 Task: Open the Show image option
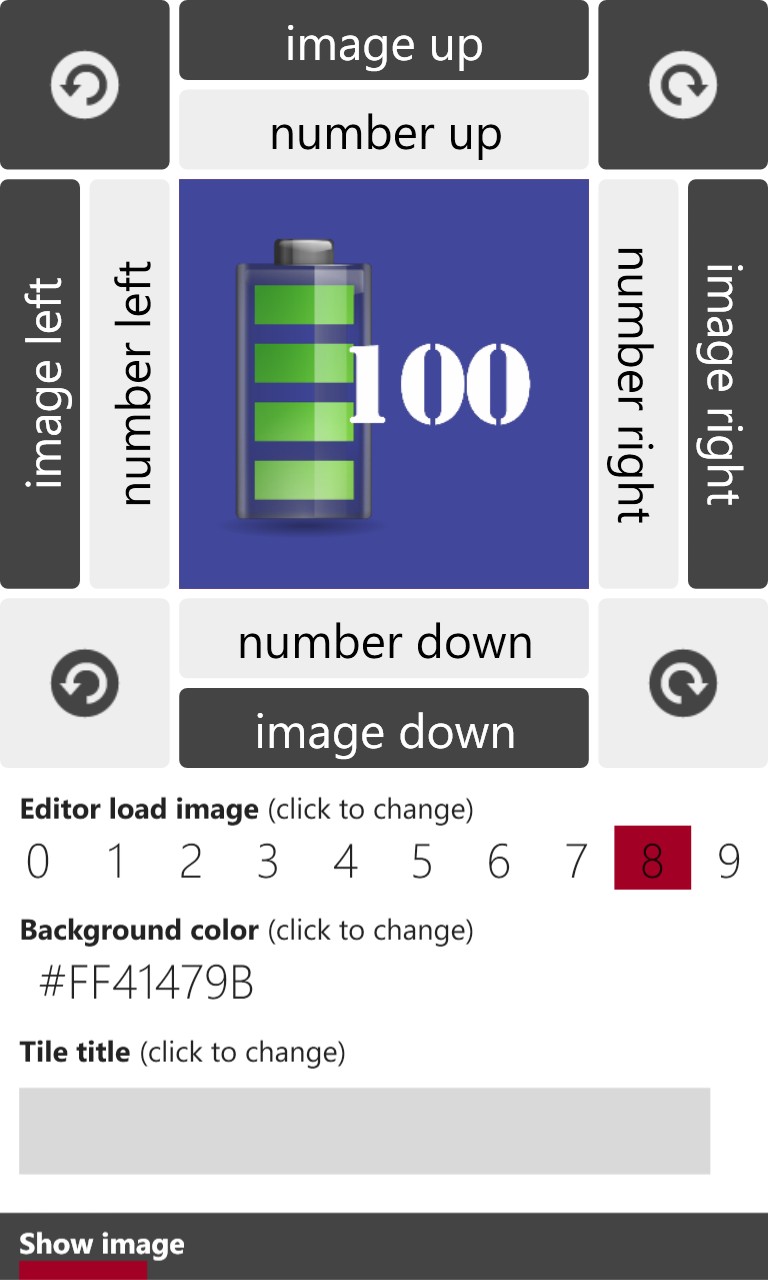point(101,1244)
